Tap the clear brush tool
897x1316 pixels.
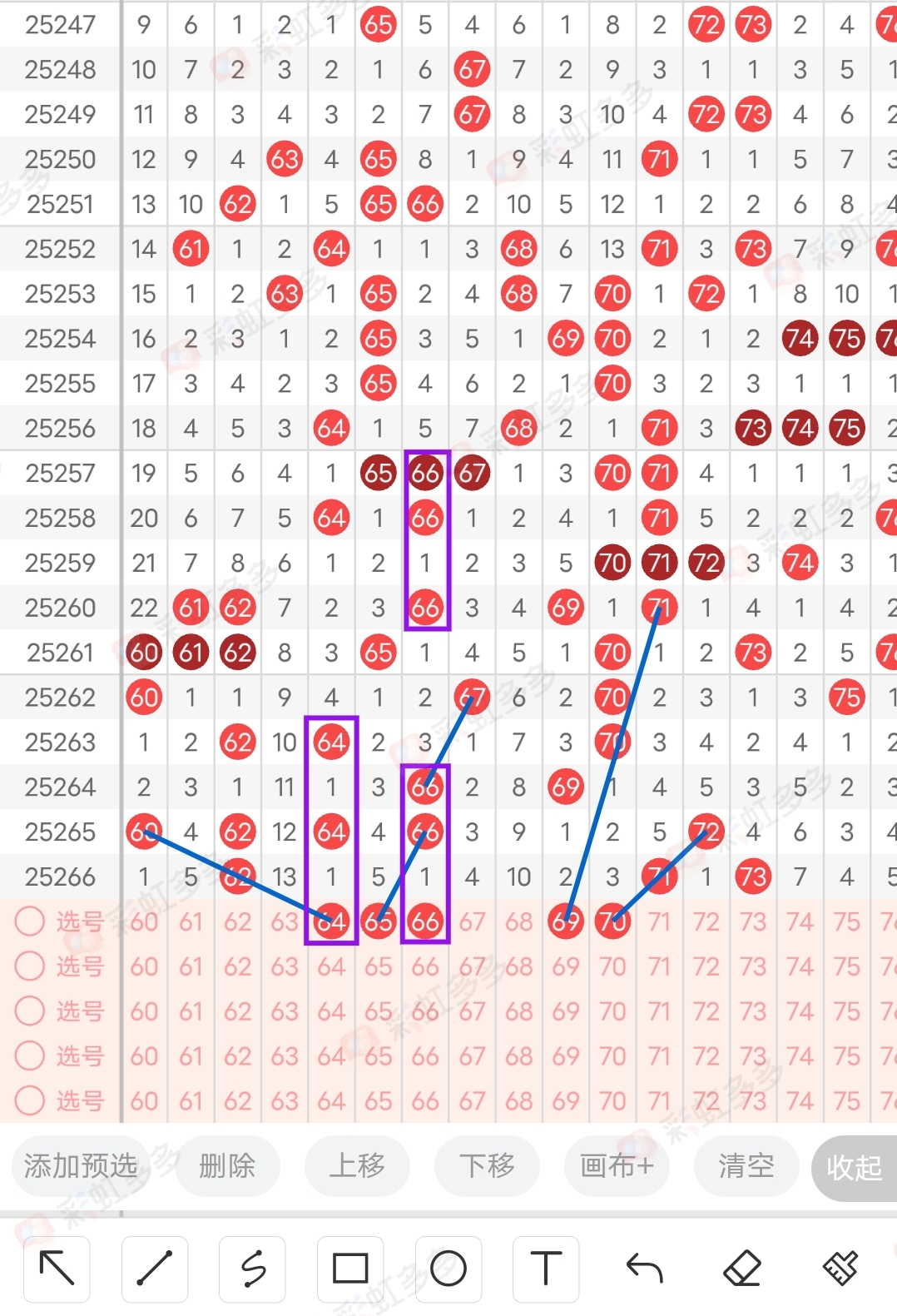[x=840, y=1269]
